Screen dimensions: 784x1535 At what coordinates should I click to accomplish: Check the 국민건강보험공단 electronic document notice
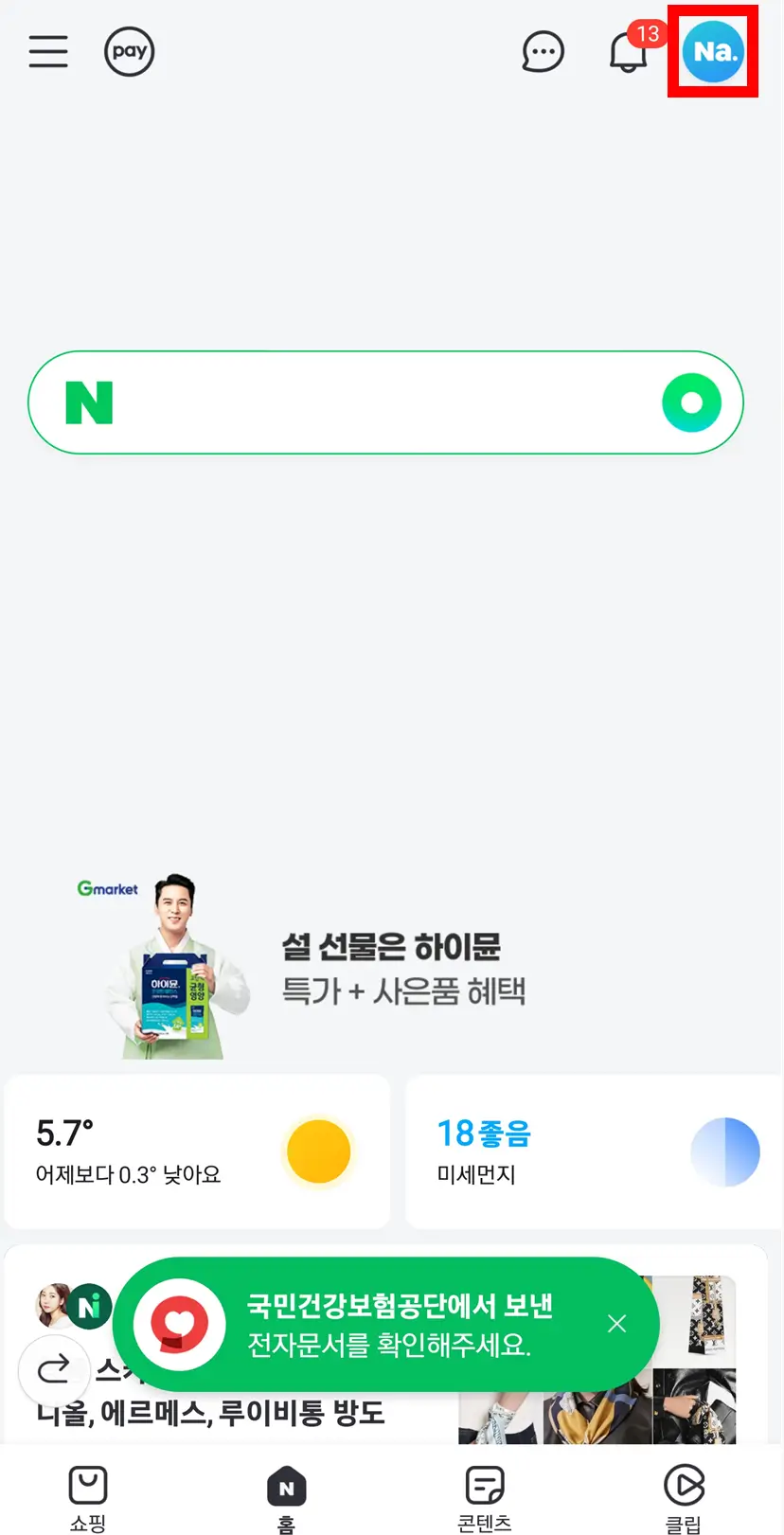point(398,1323)
